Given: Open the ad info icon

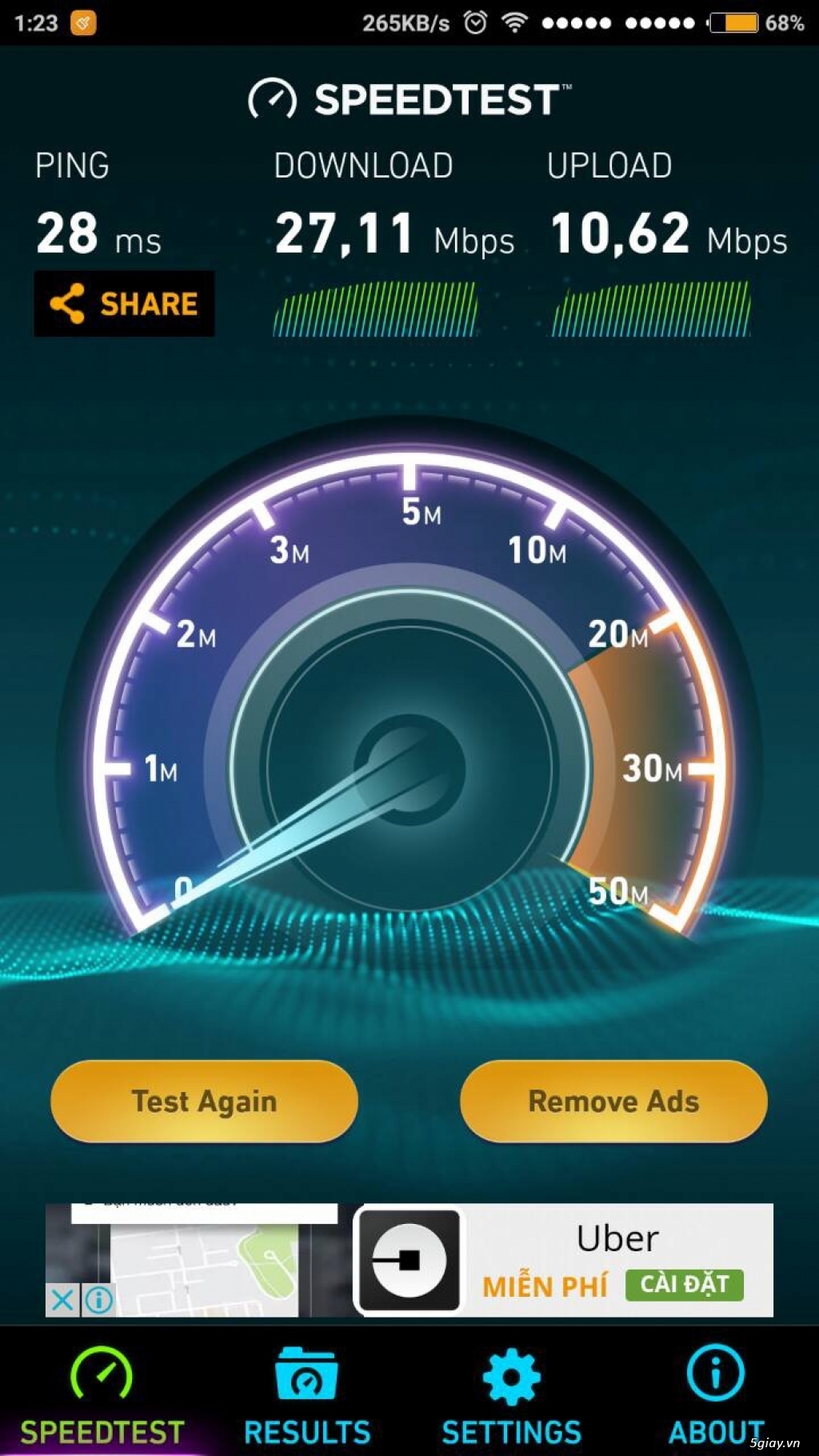Looking at the screenshot, I should coord(98,1299).
